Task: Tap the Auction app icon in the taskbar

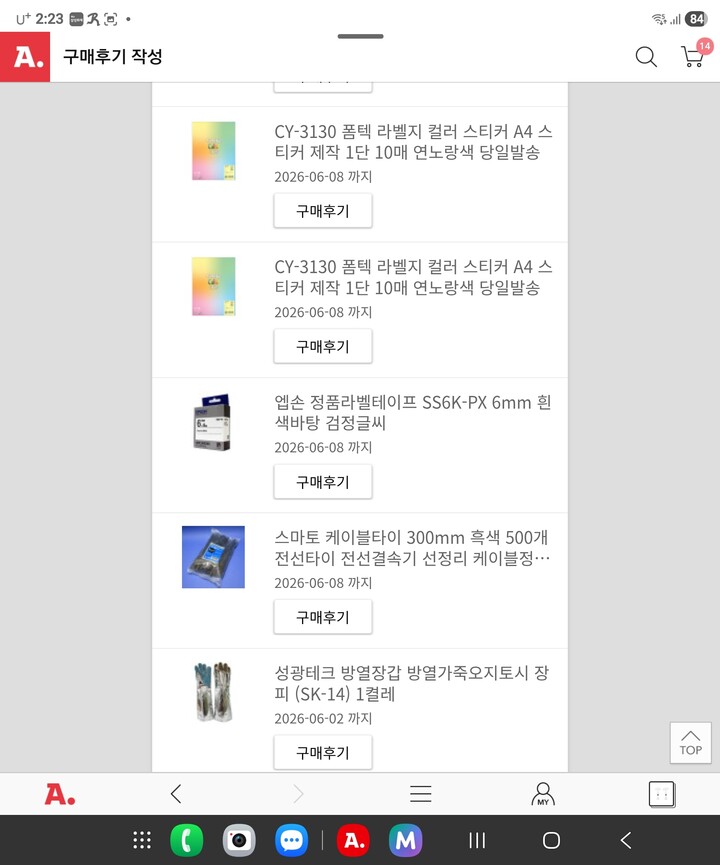Action: tap(353, 840)
